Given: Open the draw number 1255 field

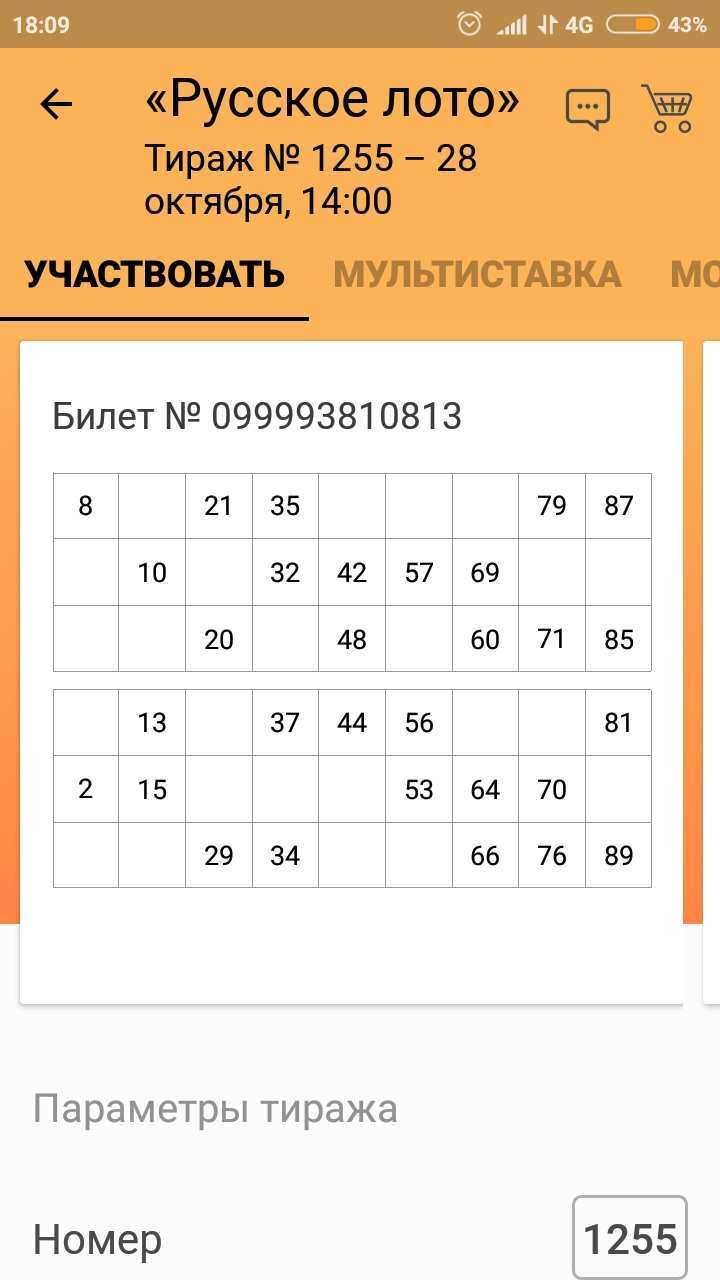Looking at the screenshot, I should (630, 1241).
